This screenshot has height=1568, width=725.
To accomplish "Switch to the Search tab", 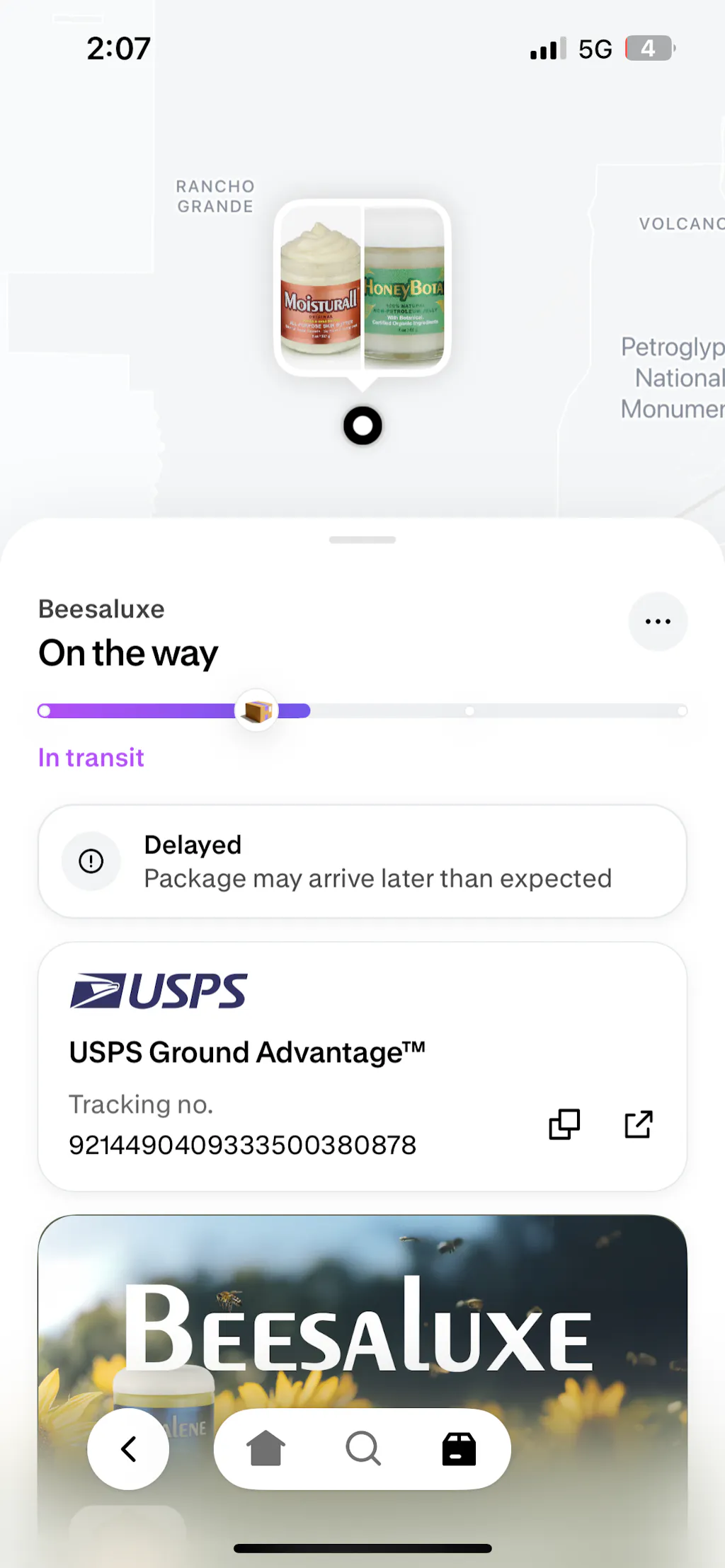I will 363,1448.
